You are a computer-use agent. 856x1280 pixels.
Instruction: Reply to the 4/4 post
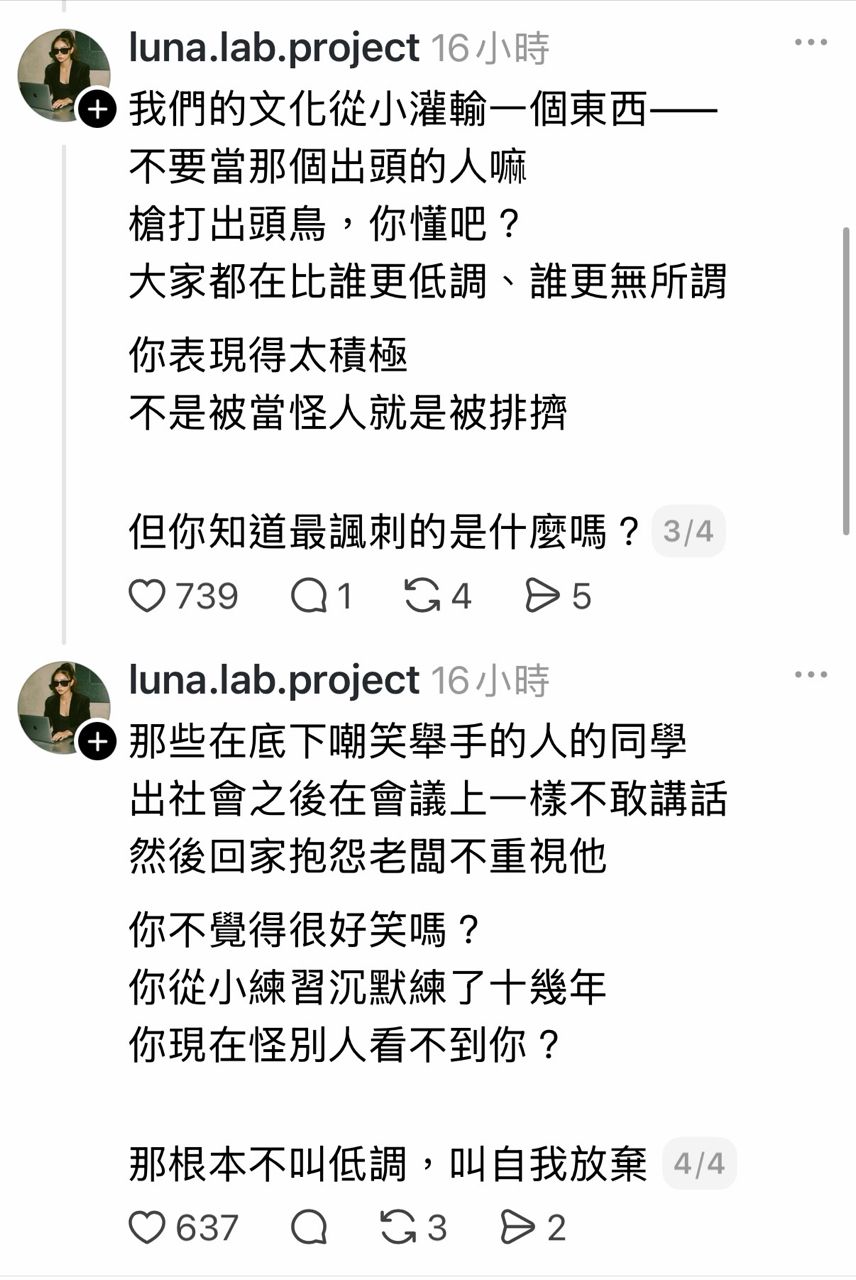click(308, 1227)
